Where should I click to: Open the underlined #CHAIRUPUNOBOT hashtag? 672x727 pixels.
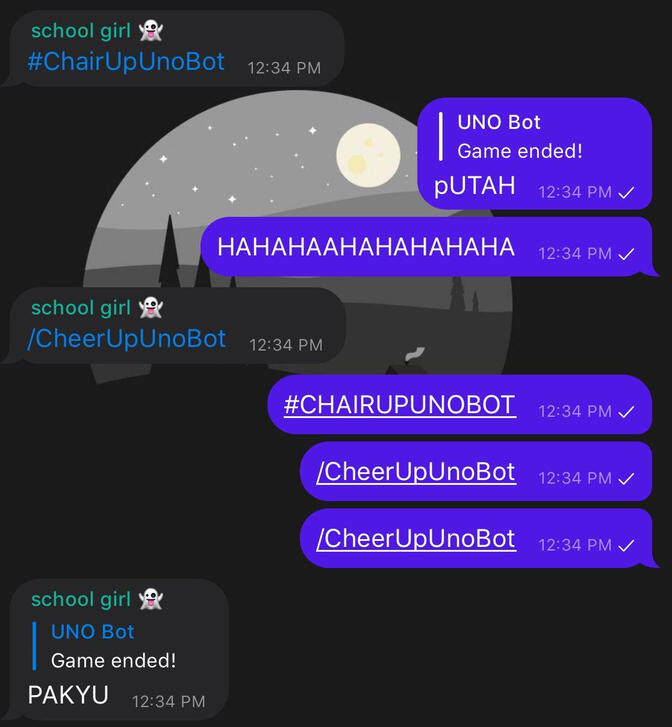pos(399,405)
